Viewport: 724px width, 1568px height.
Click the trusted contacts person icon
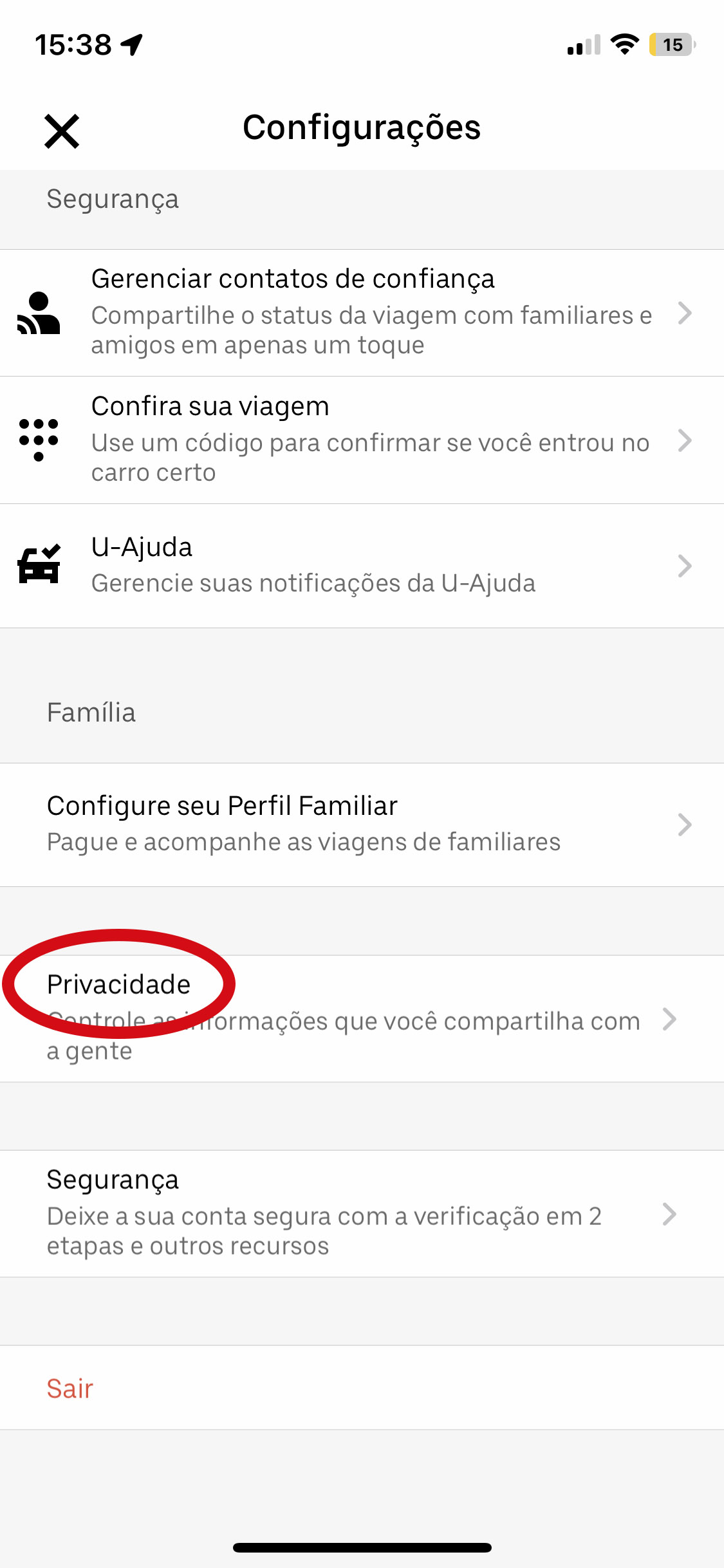click(39, 313)
